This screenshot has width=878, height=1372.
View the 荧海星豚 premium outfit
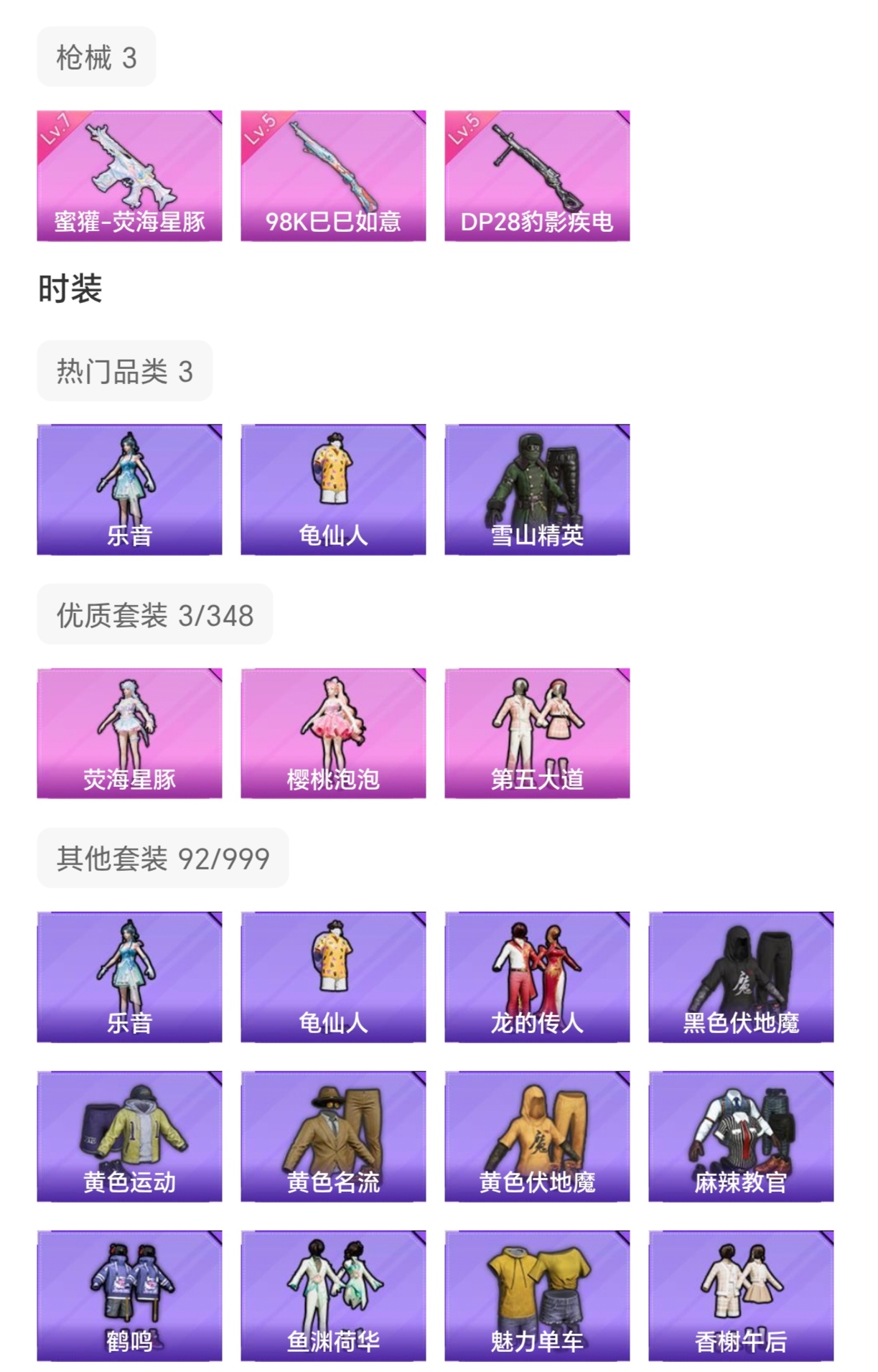point(129,733)
